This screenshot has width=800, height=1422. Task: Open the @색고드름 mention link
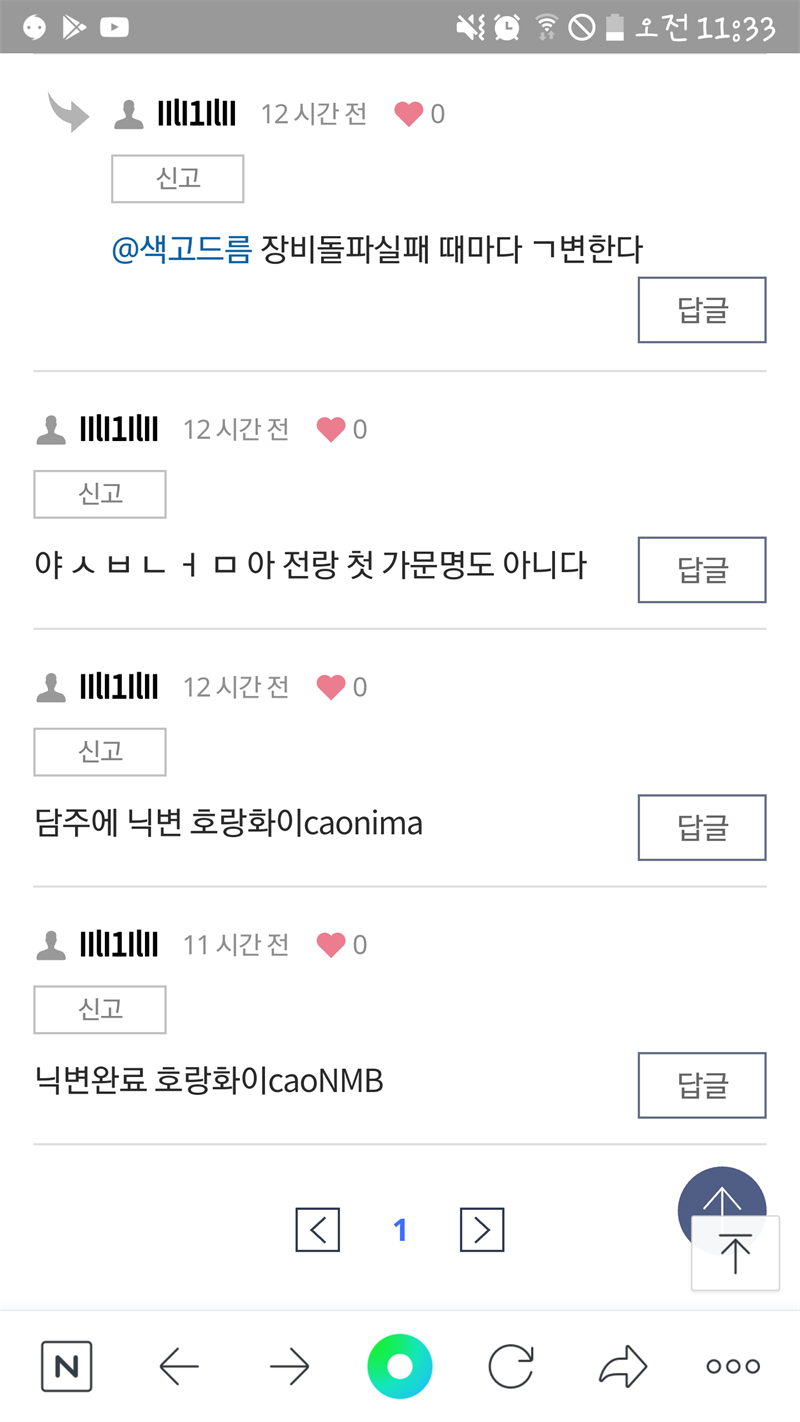coord(182,250)
